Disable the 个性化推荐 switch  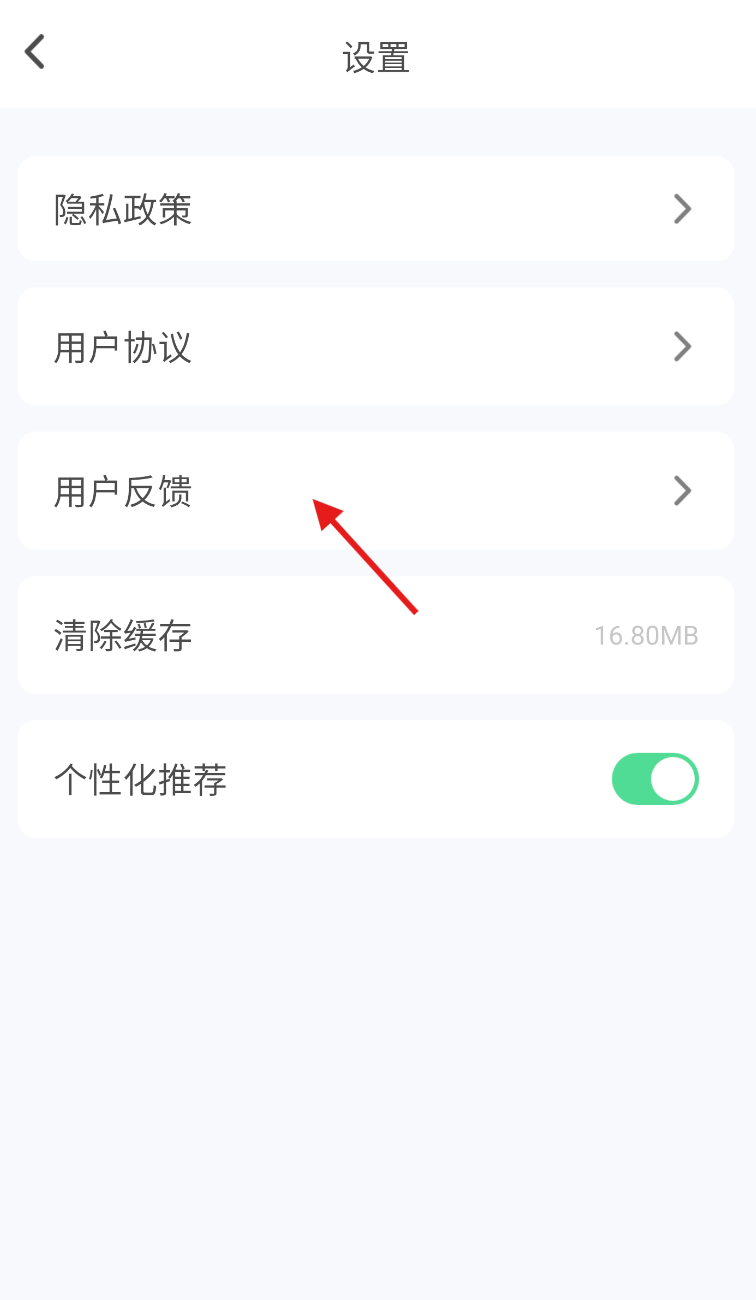pos(655,779)
